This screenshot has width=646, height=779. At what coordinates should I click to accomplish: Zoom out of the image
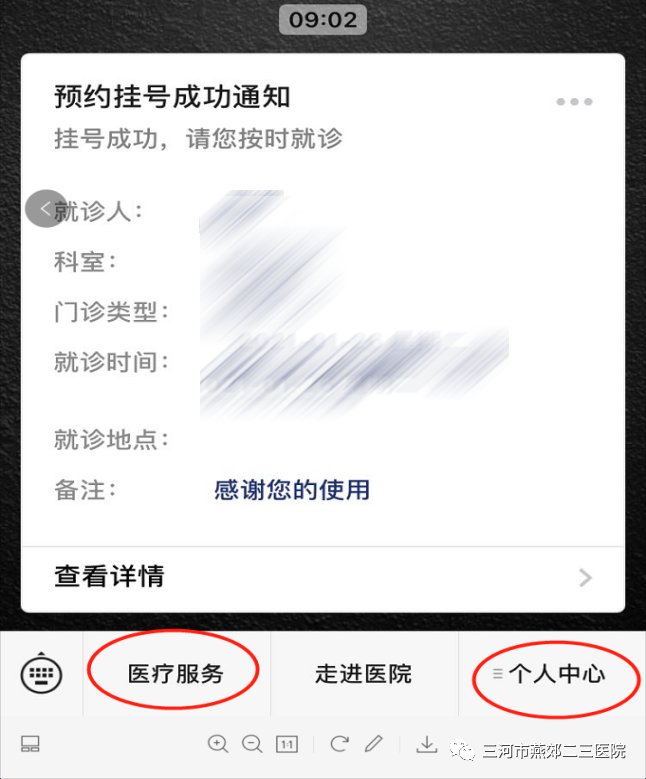coord(252,743)
